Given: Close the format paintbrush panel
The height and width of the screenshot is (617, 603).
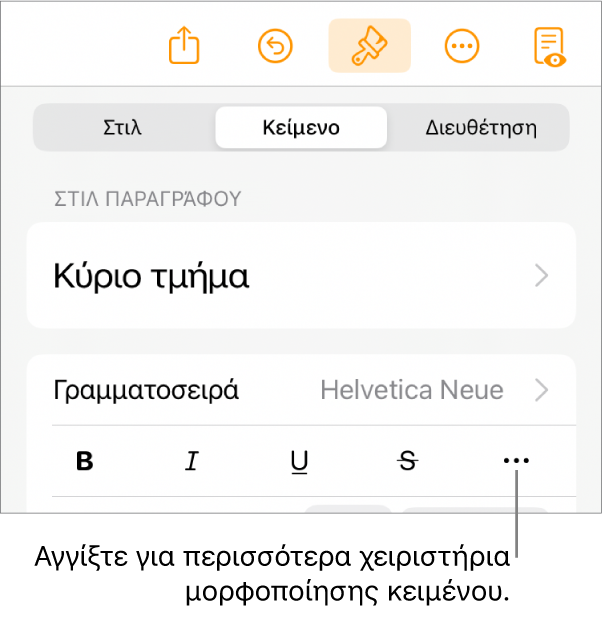Looking at the screenshot, I should pos(369,46).
